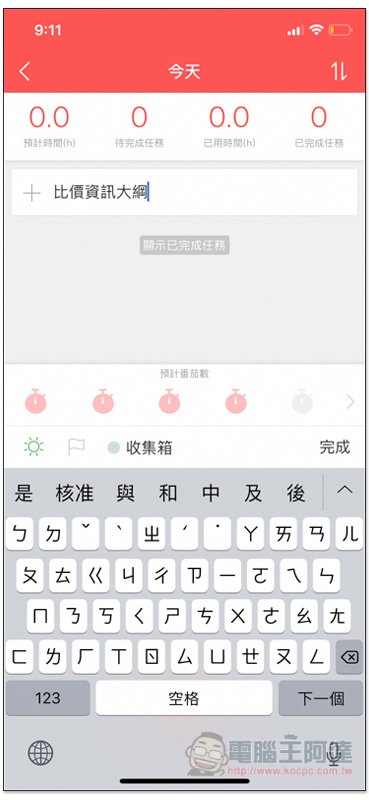The image size is (369, 800).
Task: Select the first pomodoro timer icon
Action: point(36,402)
